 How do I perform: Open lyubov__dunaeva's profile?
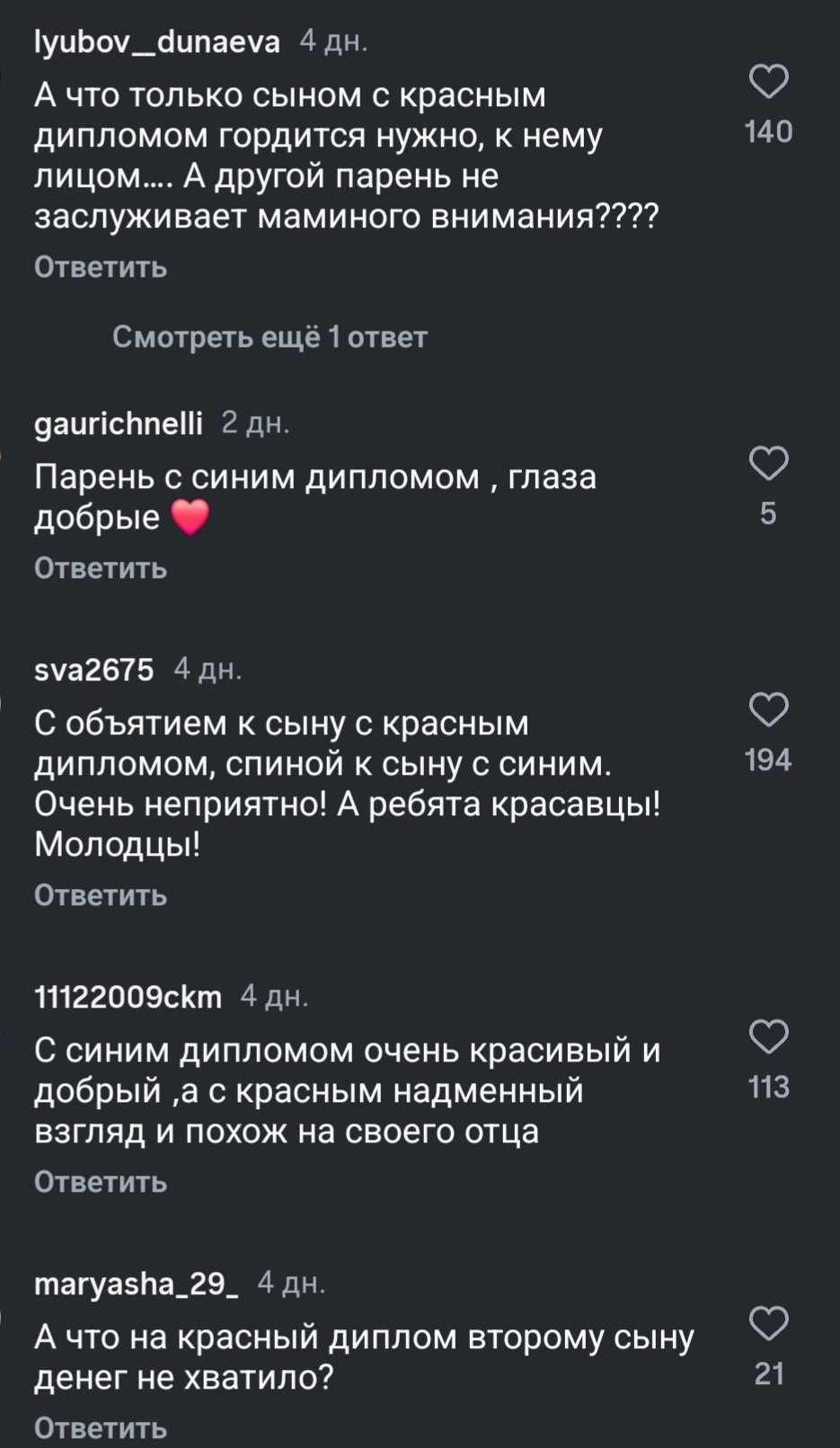[x=157, y=41]
